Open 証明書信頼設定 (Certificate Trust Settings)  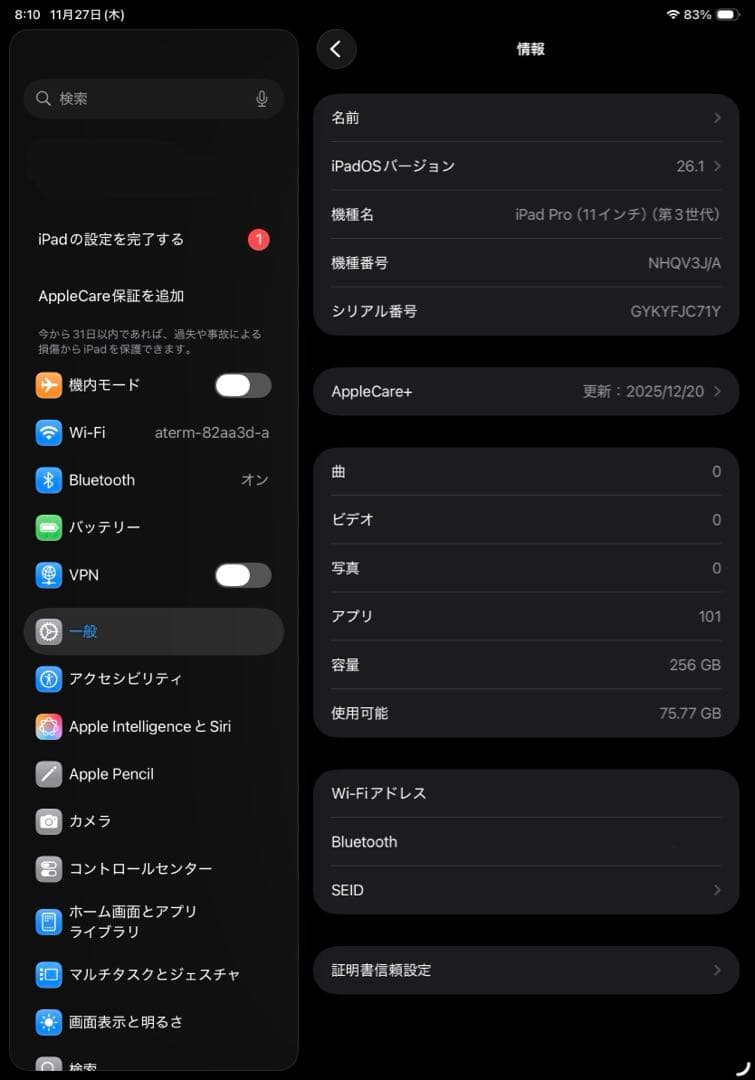point(525,969)
